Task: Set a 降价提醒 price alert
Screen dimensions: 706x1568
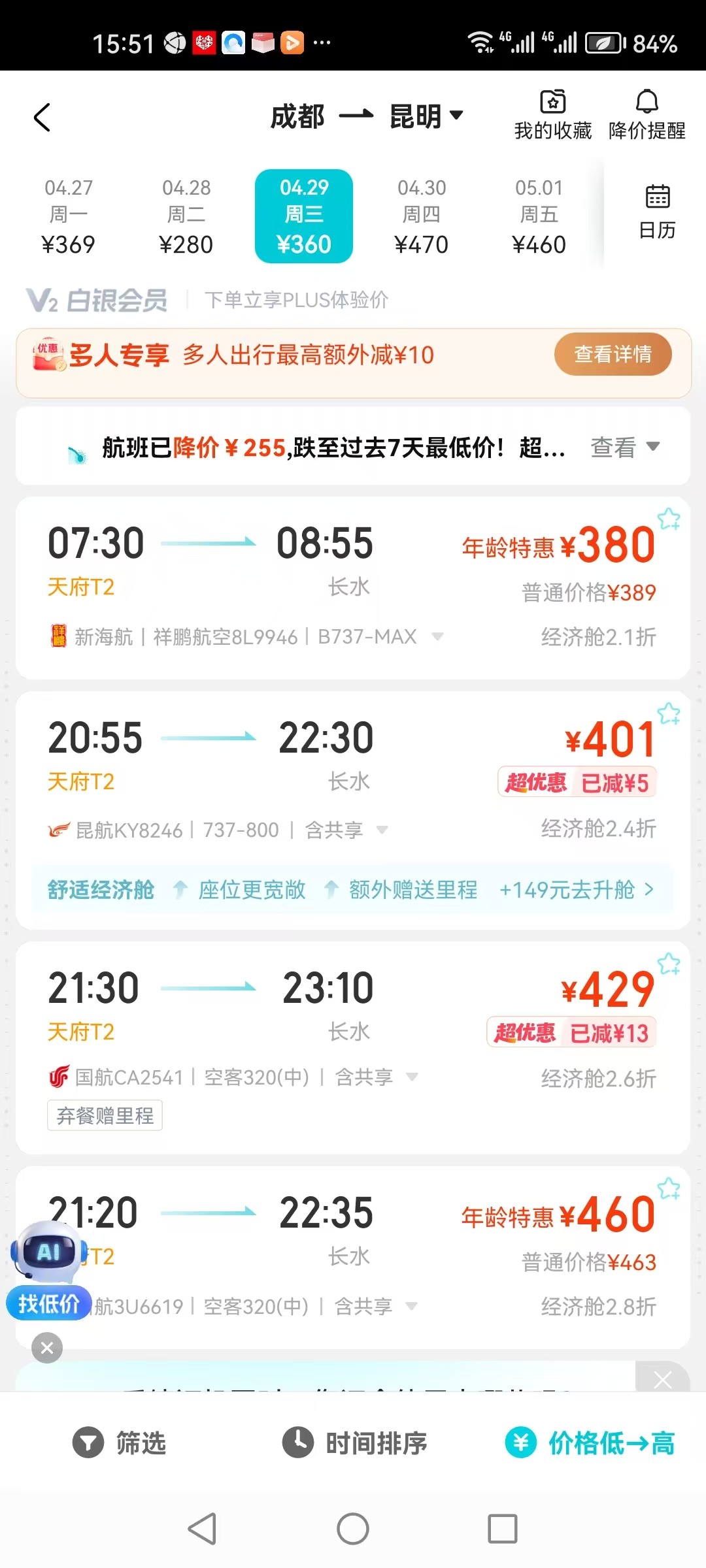Action: pos(647,116)
